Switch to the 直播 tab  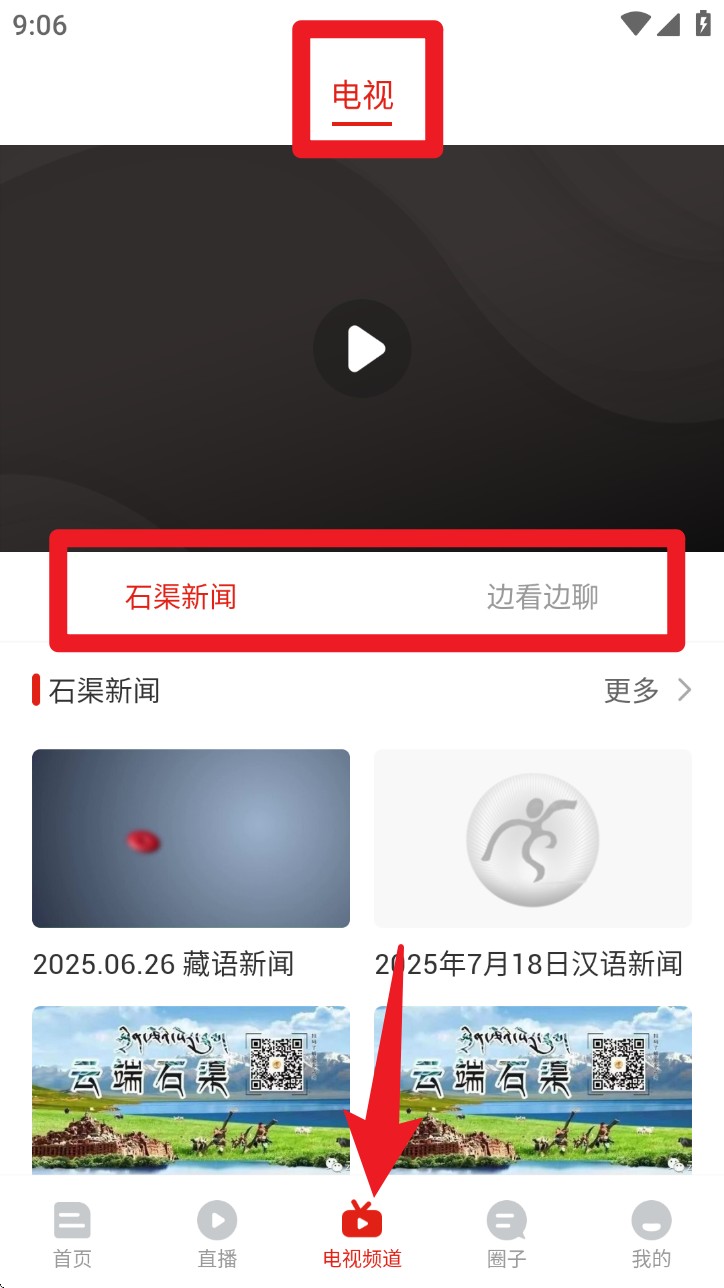217,1235
